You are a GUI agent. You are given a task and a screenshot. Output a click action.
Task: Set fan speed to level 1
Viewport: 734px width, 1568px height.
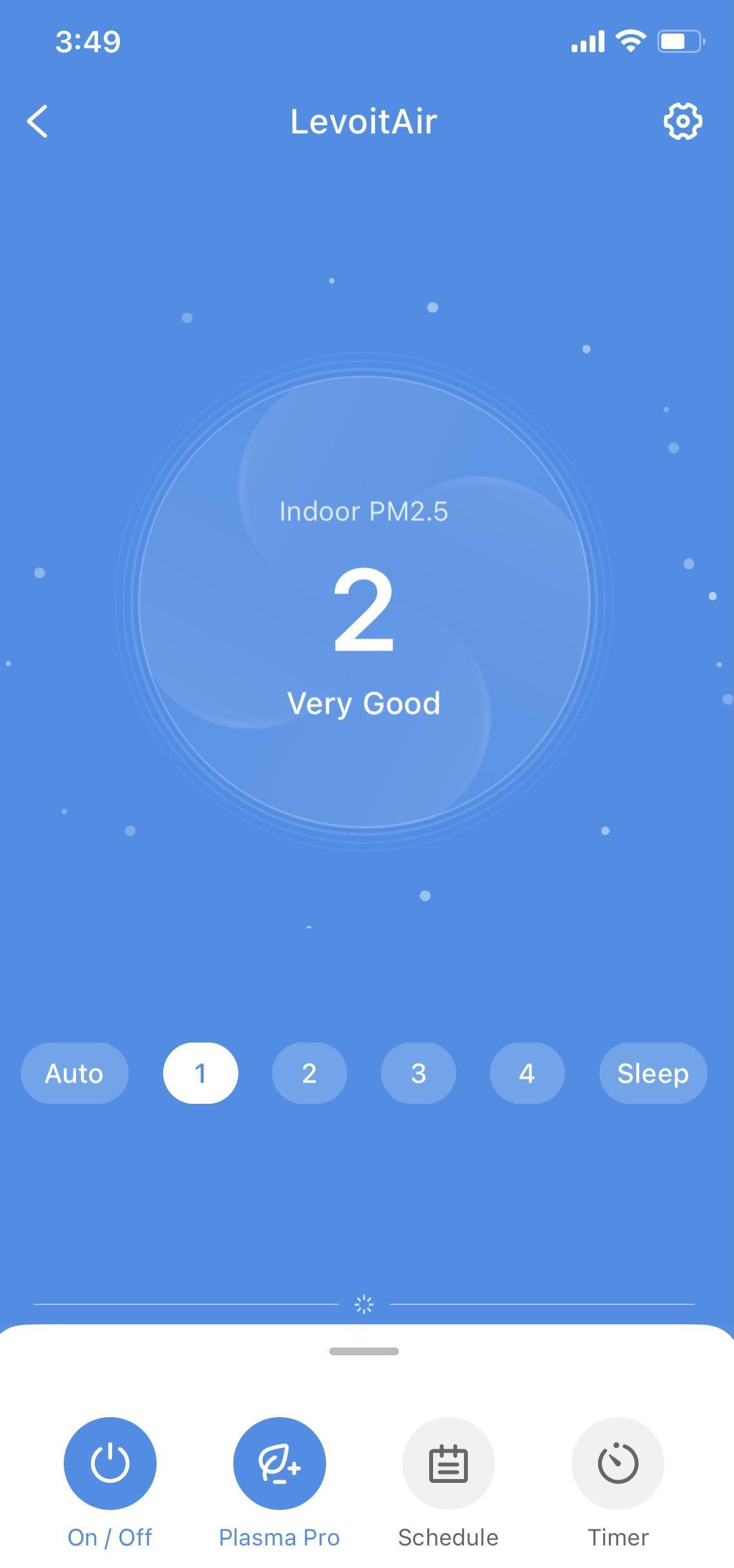coord(200,1073)
